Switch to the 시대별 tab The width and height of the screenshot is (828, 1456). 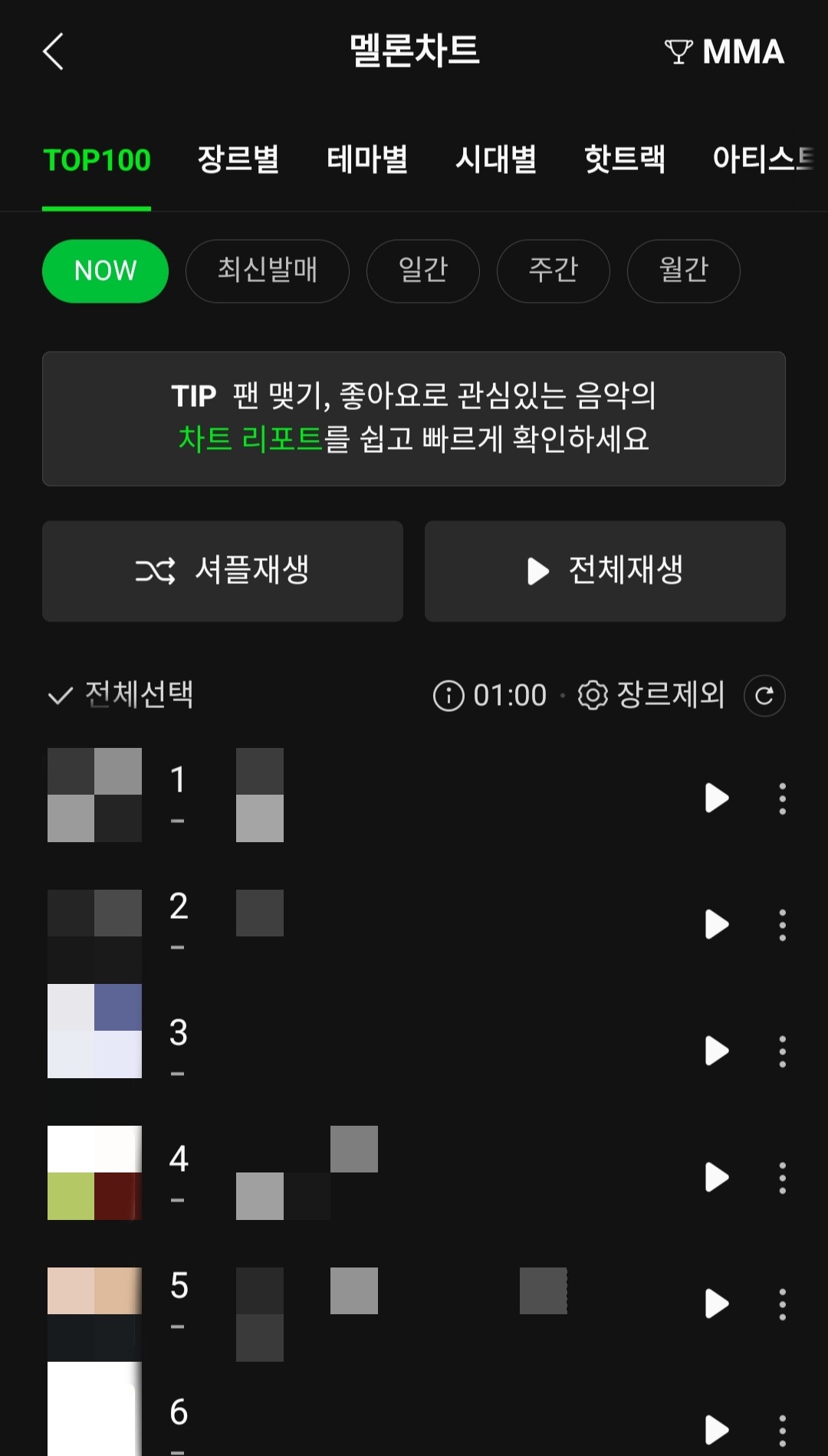(x=495, y=159)
